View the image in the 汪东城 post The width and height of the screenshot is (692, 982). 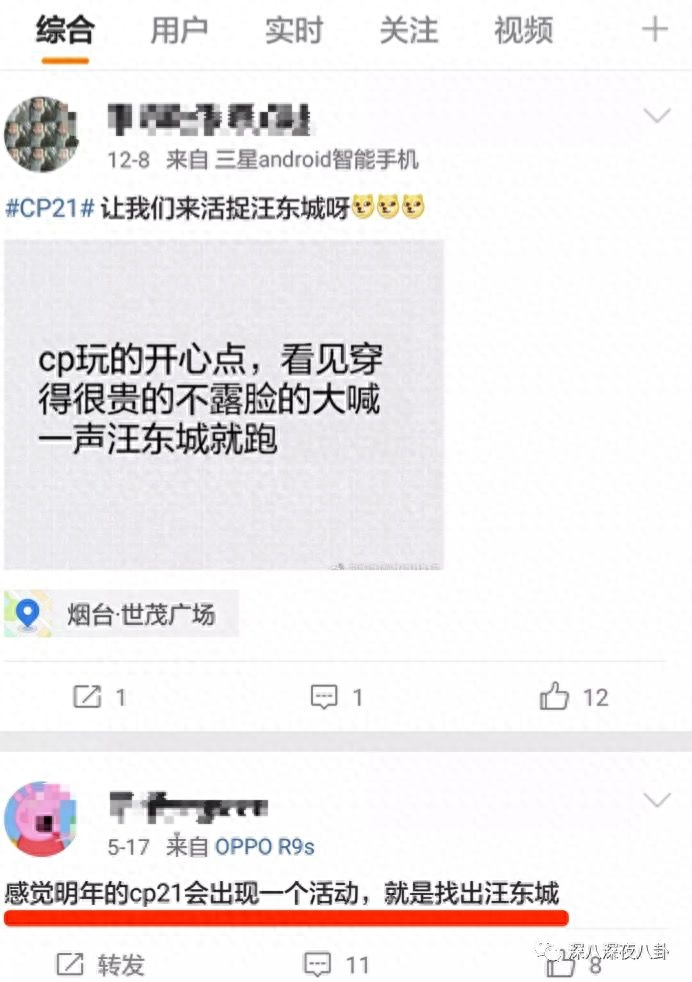(224, 405)
